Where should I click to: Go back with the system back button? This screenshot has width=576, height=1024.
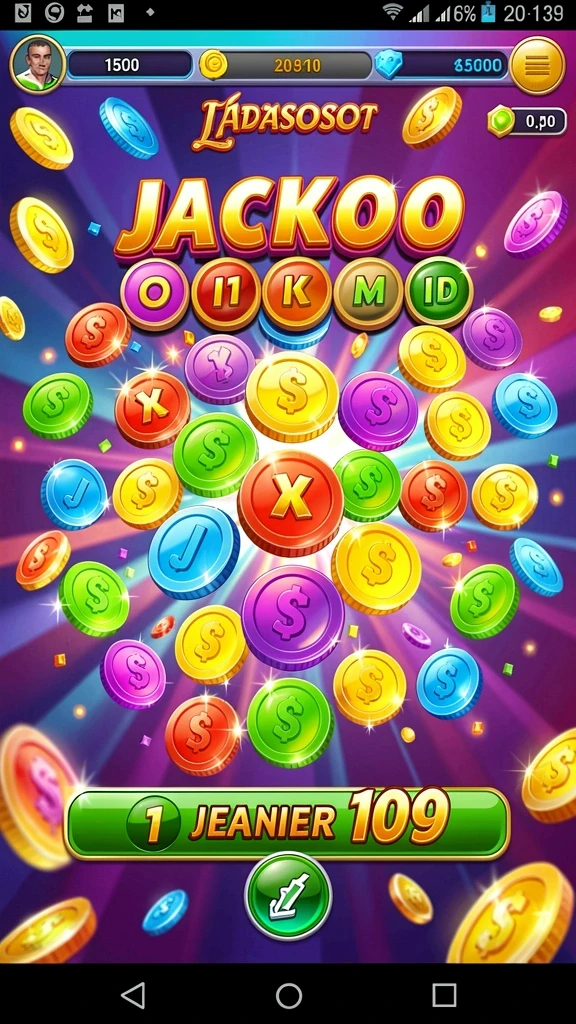point(133,996)
